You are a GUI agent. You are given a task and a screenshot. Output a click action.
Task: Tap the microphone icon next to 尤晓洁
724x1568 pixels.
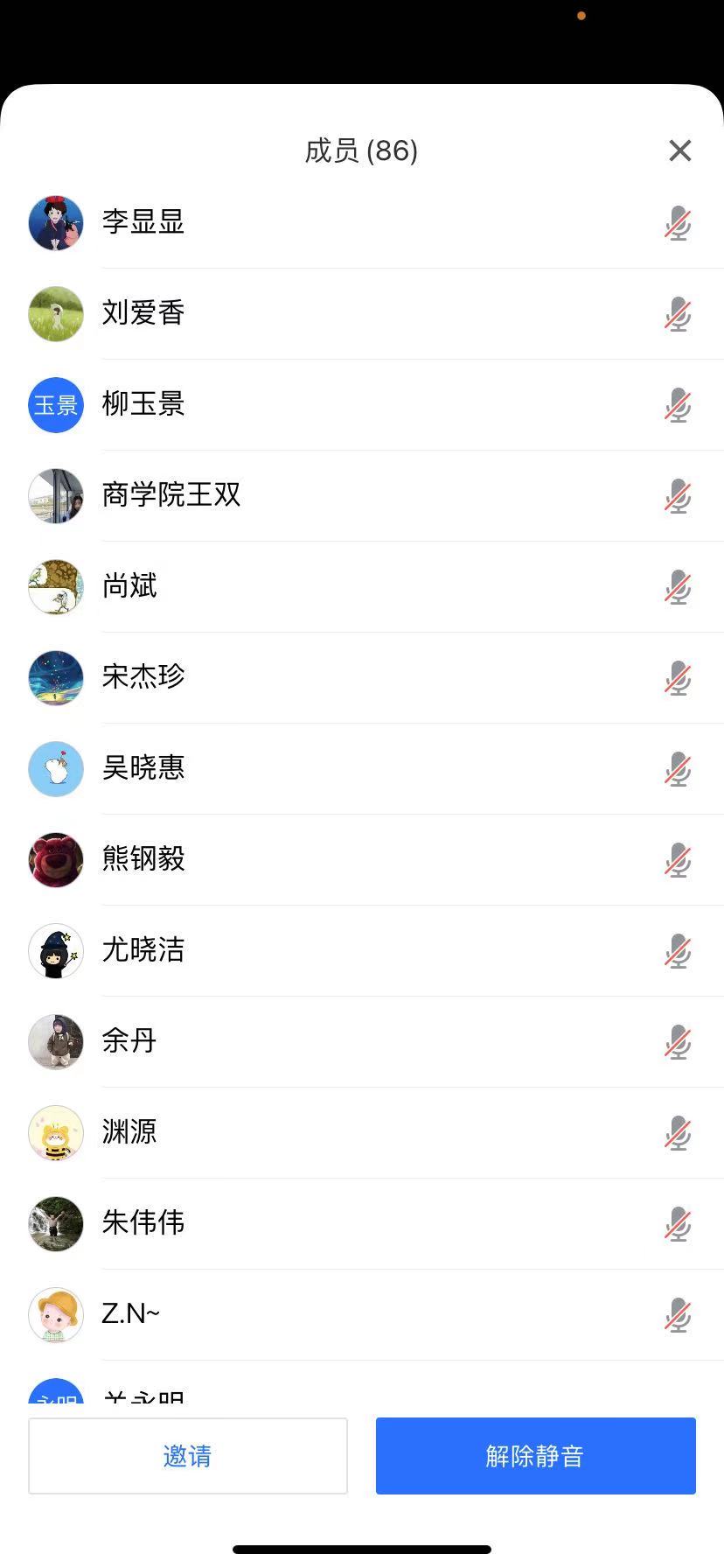(678, 951)
